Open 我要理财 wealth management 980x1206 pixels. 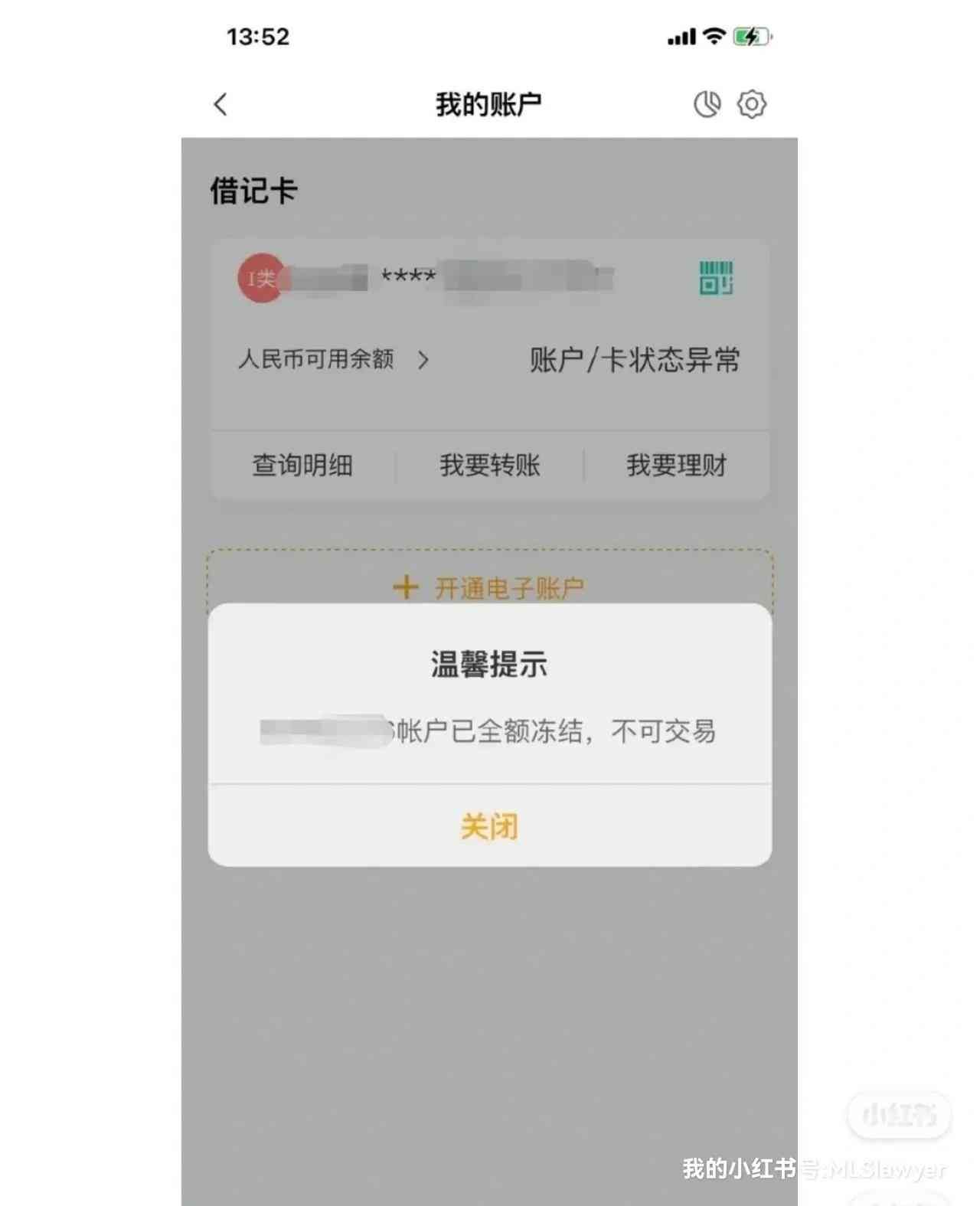(x=676, y=465)
